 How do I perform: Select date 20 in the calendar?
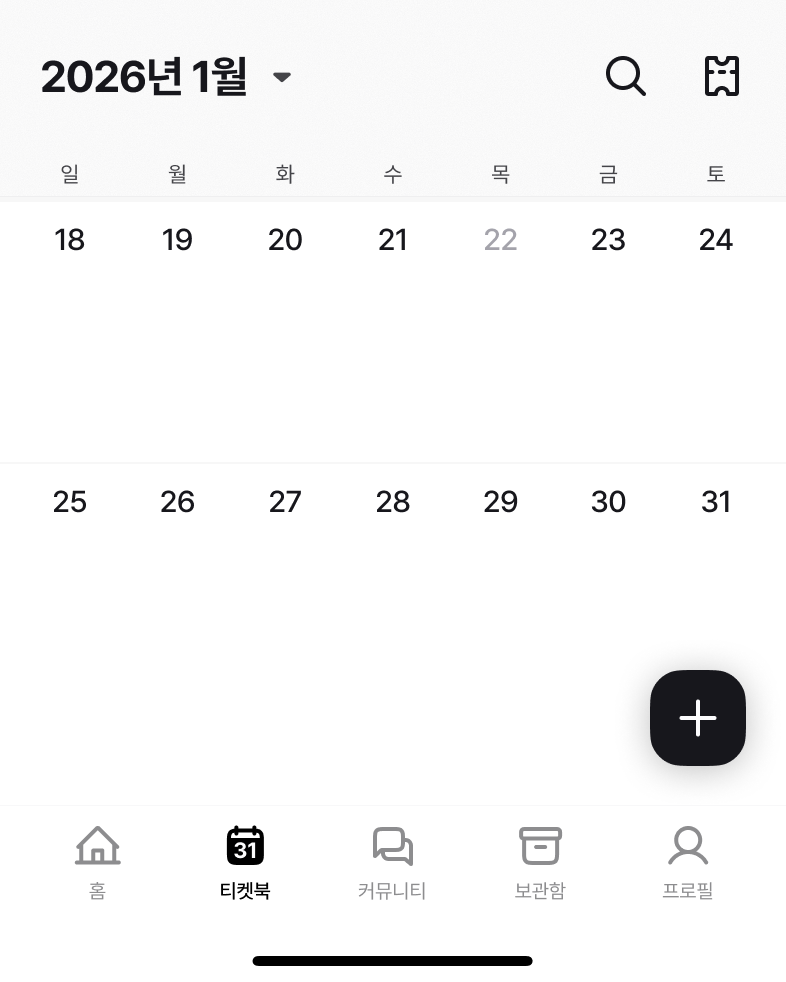(x=285, y=240)
